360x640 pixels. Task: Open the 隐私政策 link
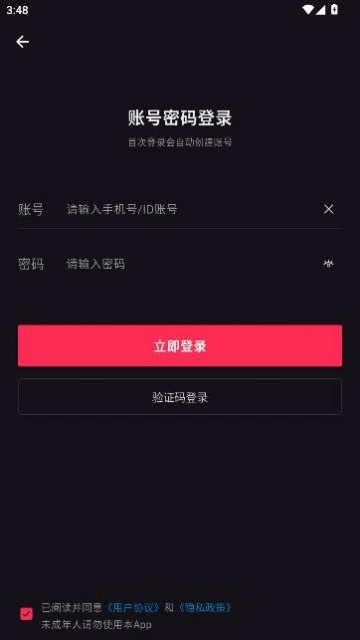click(x=205, y=607)
